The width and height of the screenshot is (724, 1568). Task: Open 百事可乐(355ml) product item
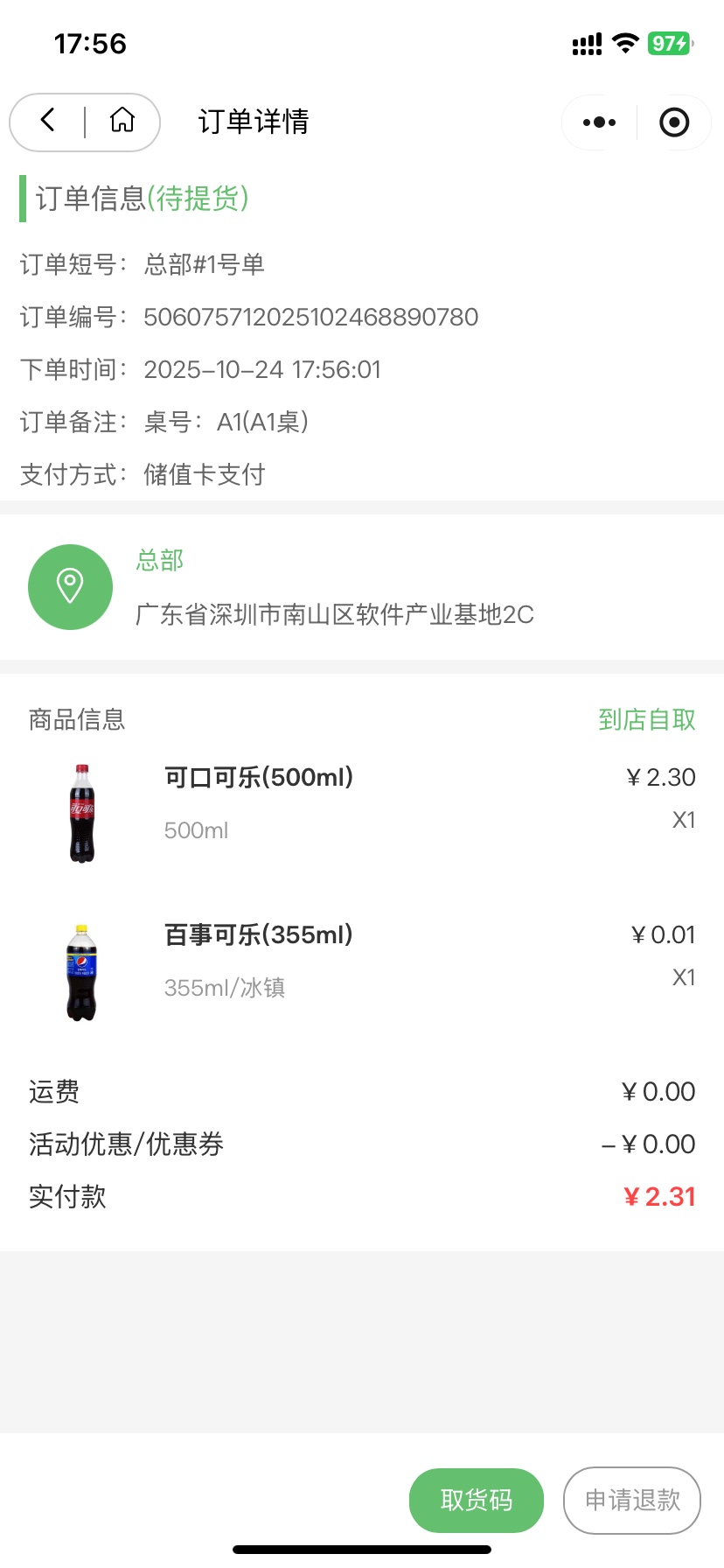(259, 935)
